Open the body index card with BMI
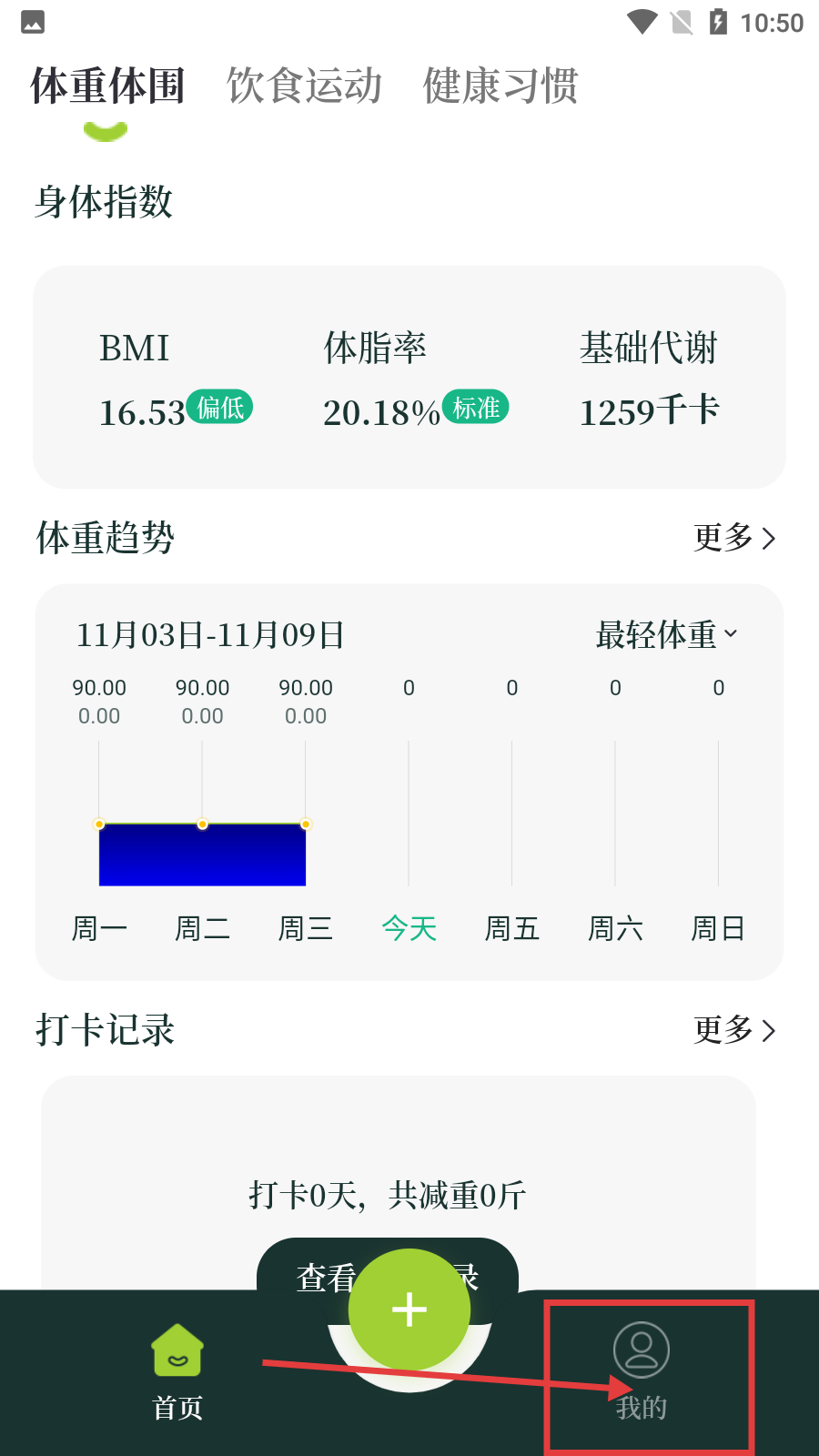This screenshot has height=1456, width=819. pyautogui.click(x=409, y=377)
